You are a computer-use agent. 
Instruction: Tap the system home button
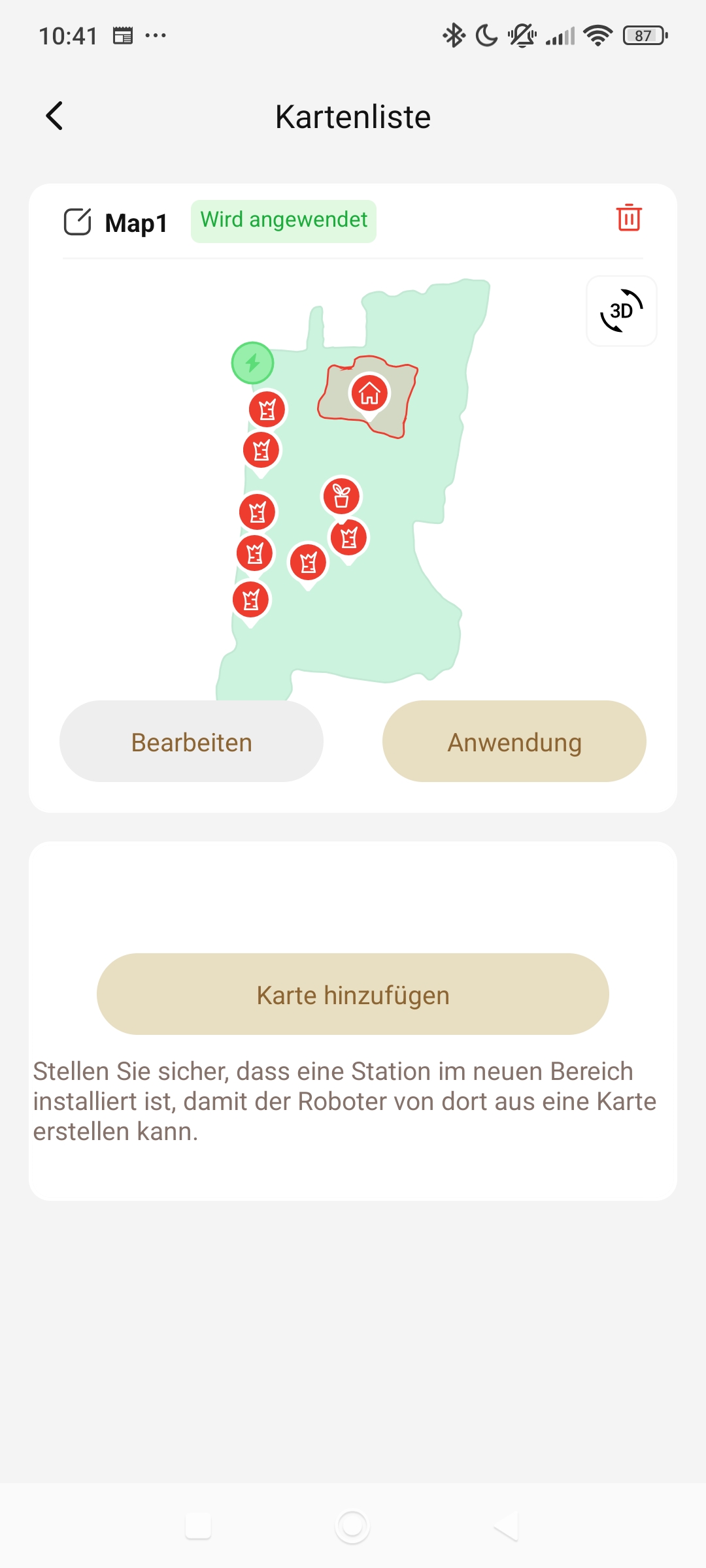point(352,1527)
